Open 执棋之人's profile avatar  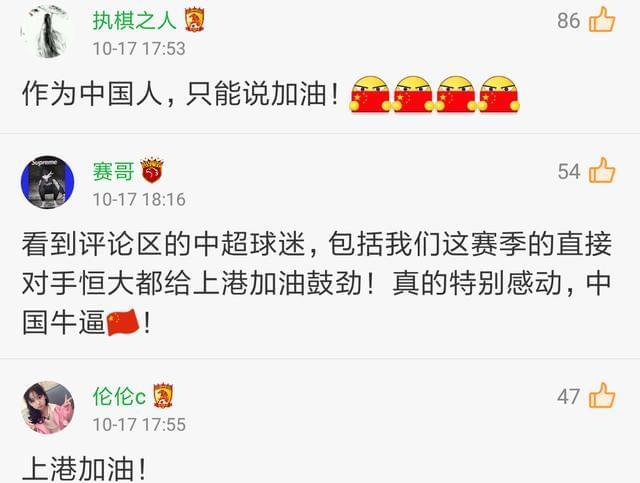coord(46,30)
